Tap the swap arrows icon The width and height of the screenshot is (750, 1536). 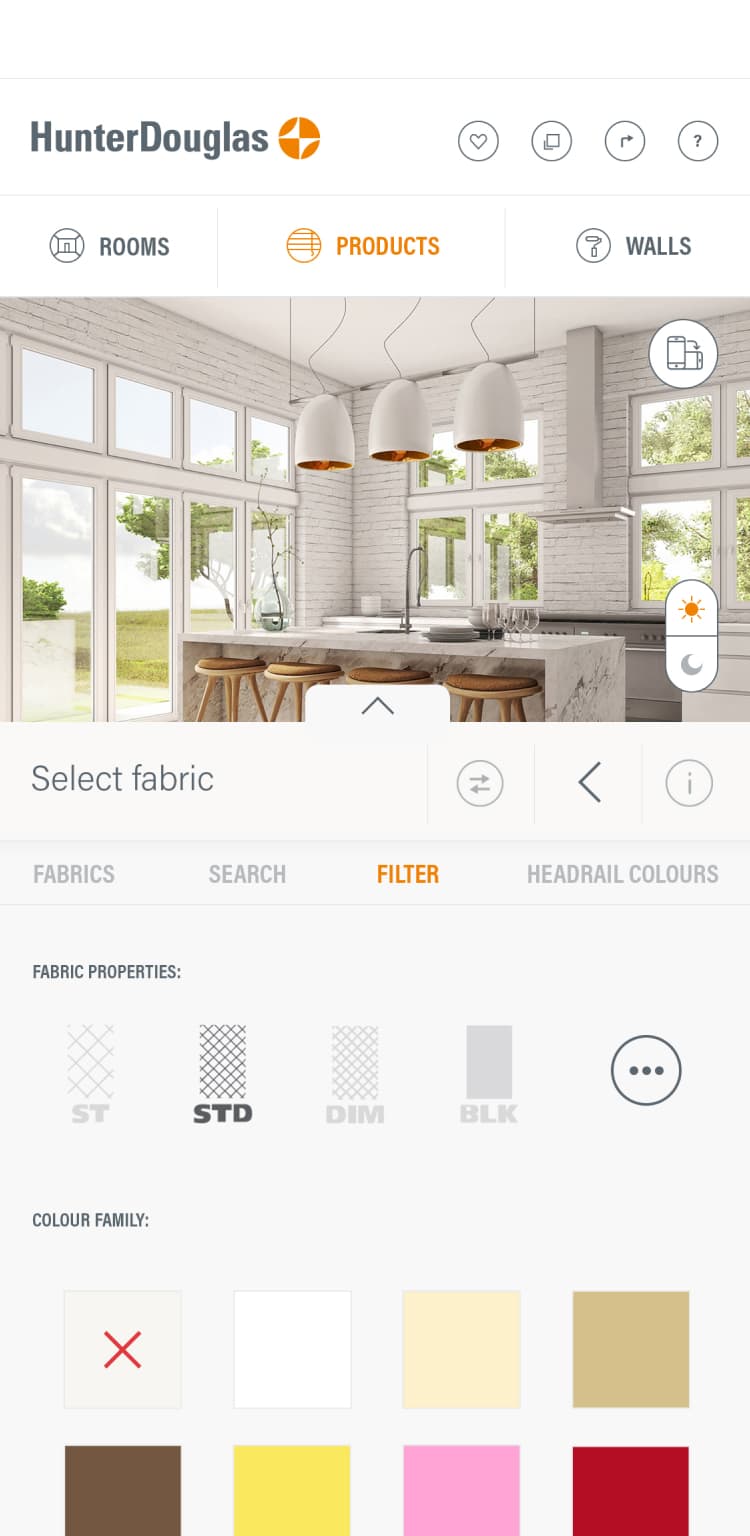click(480, 783)
